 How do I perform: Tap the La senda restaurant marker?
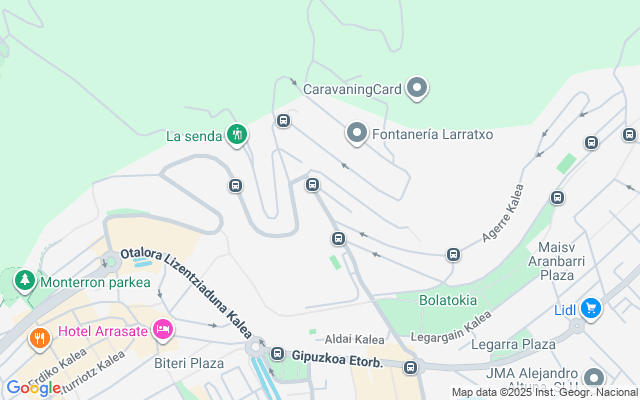point(237,134)
